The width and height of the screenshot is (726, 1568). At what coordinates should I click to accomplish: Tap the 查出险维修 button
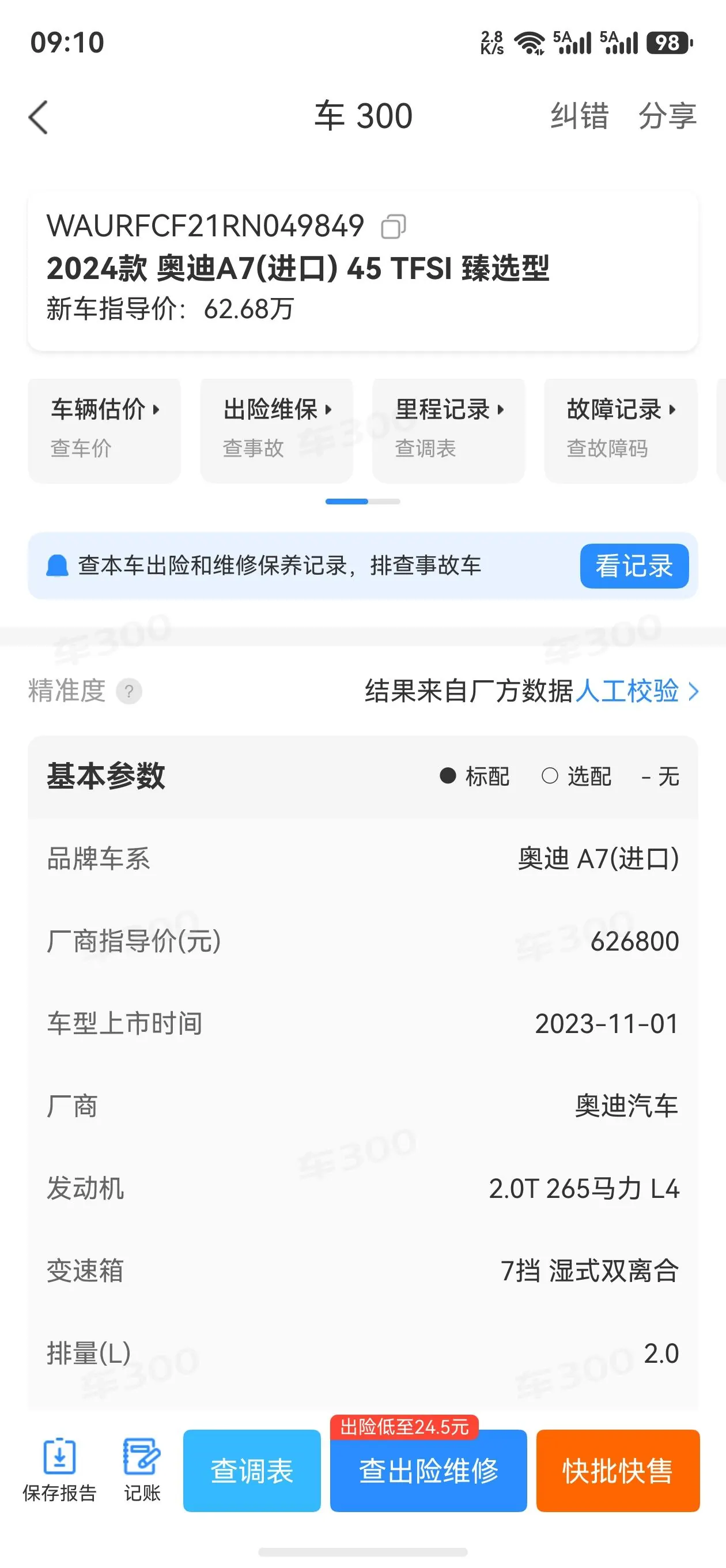429,1471
